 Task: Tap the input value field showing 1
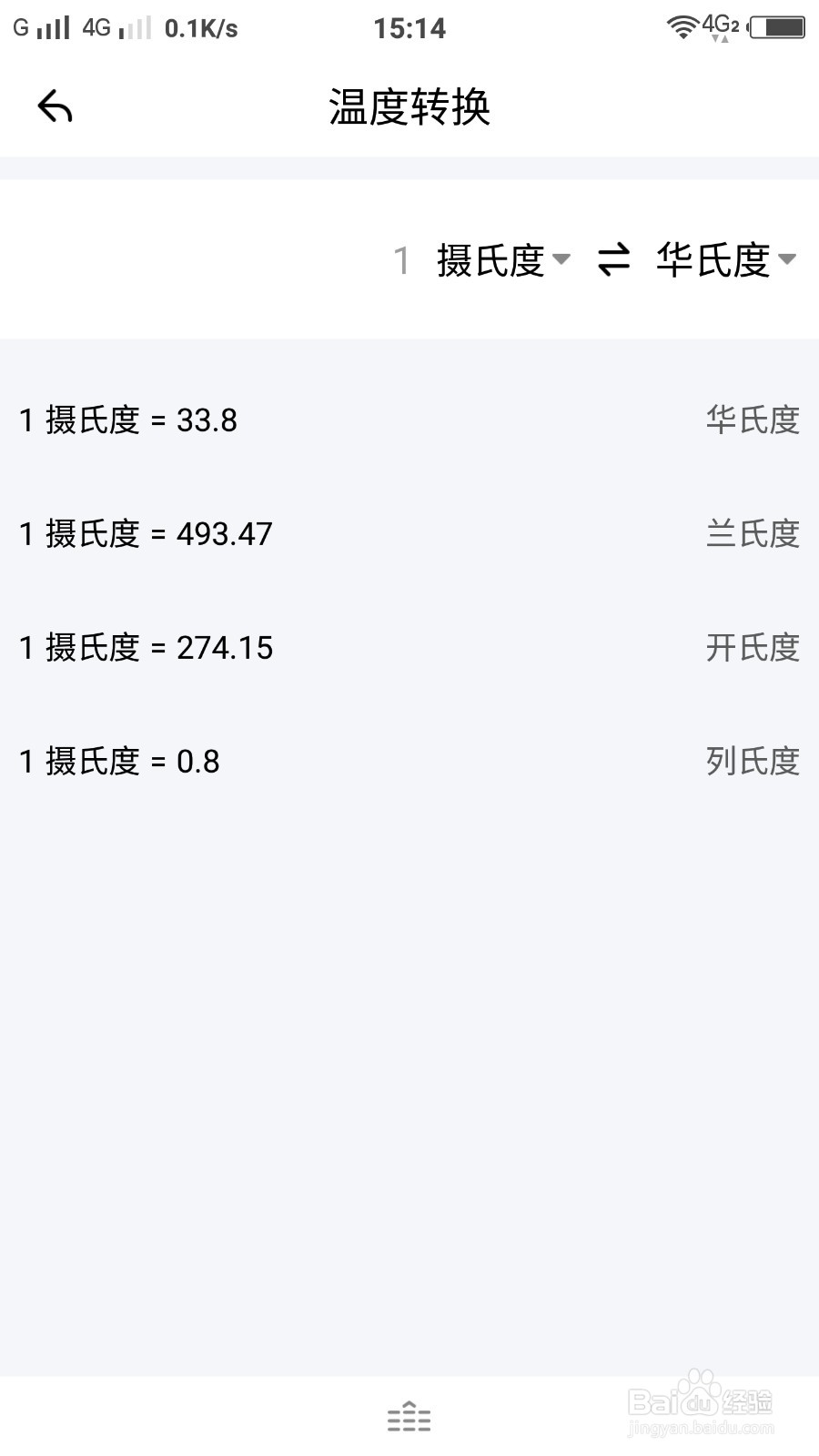pyautogui.click(x=401, y=260)
